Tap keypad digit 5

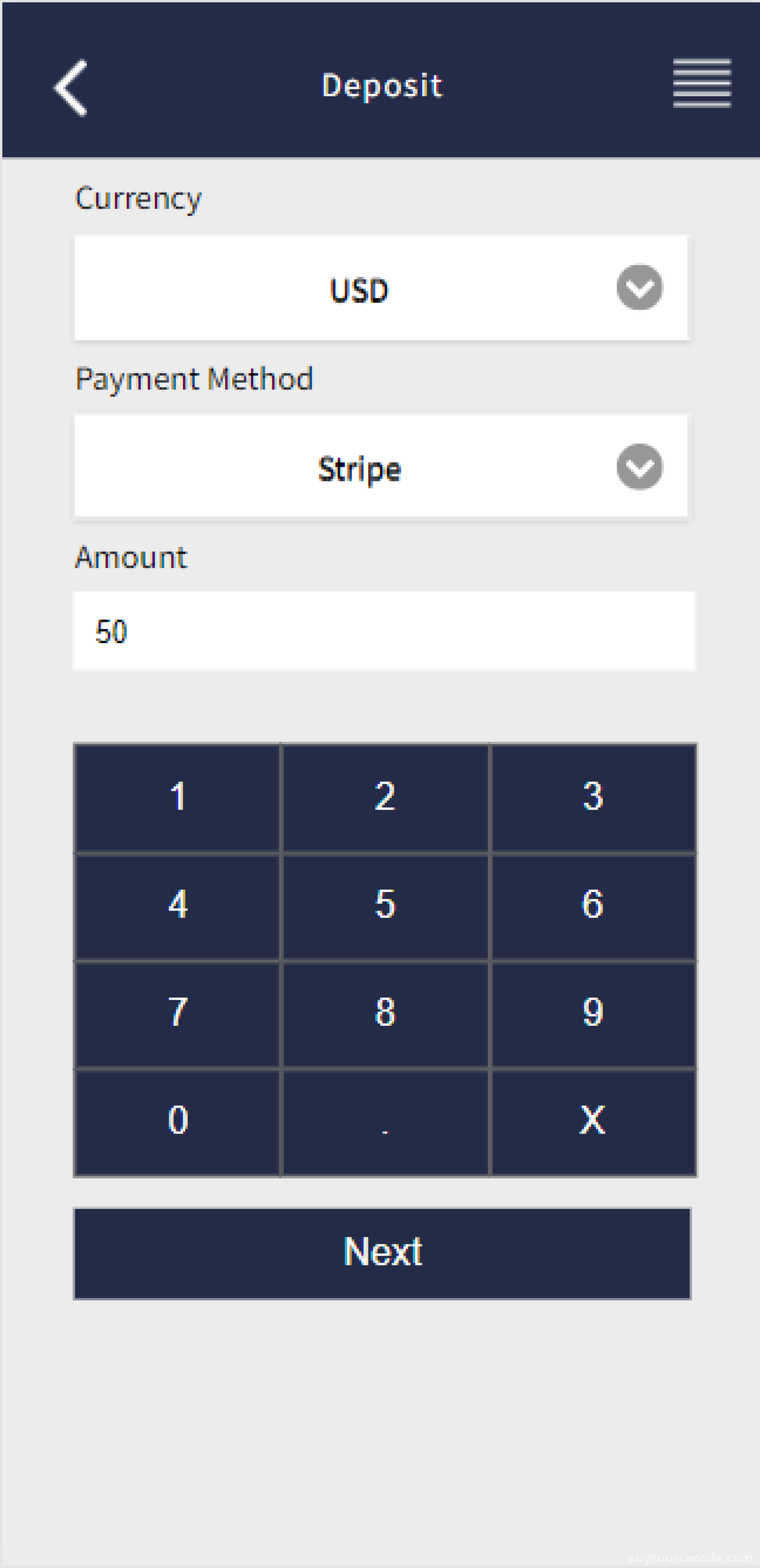pos(385,906)
